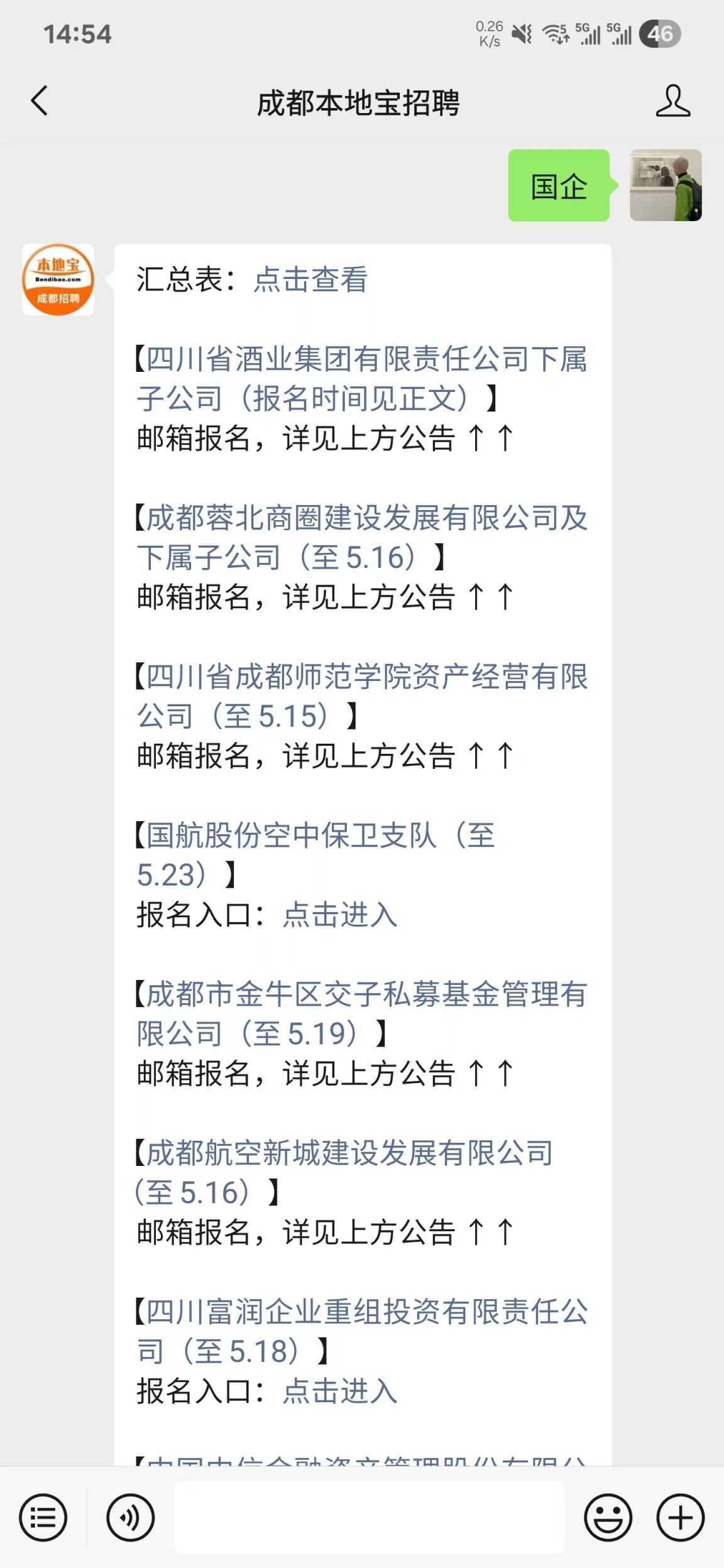Open the 四川省酒业集团 recruitment link
Screen dimensions: 724x1568
[363, 378]
